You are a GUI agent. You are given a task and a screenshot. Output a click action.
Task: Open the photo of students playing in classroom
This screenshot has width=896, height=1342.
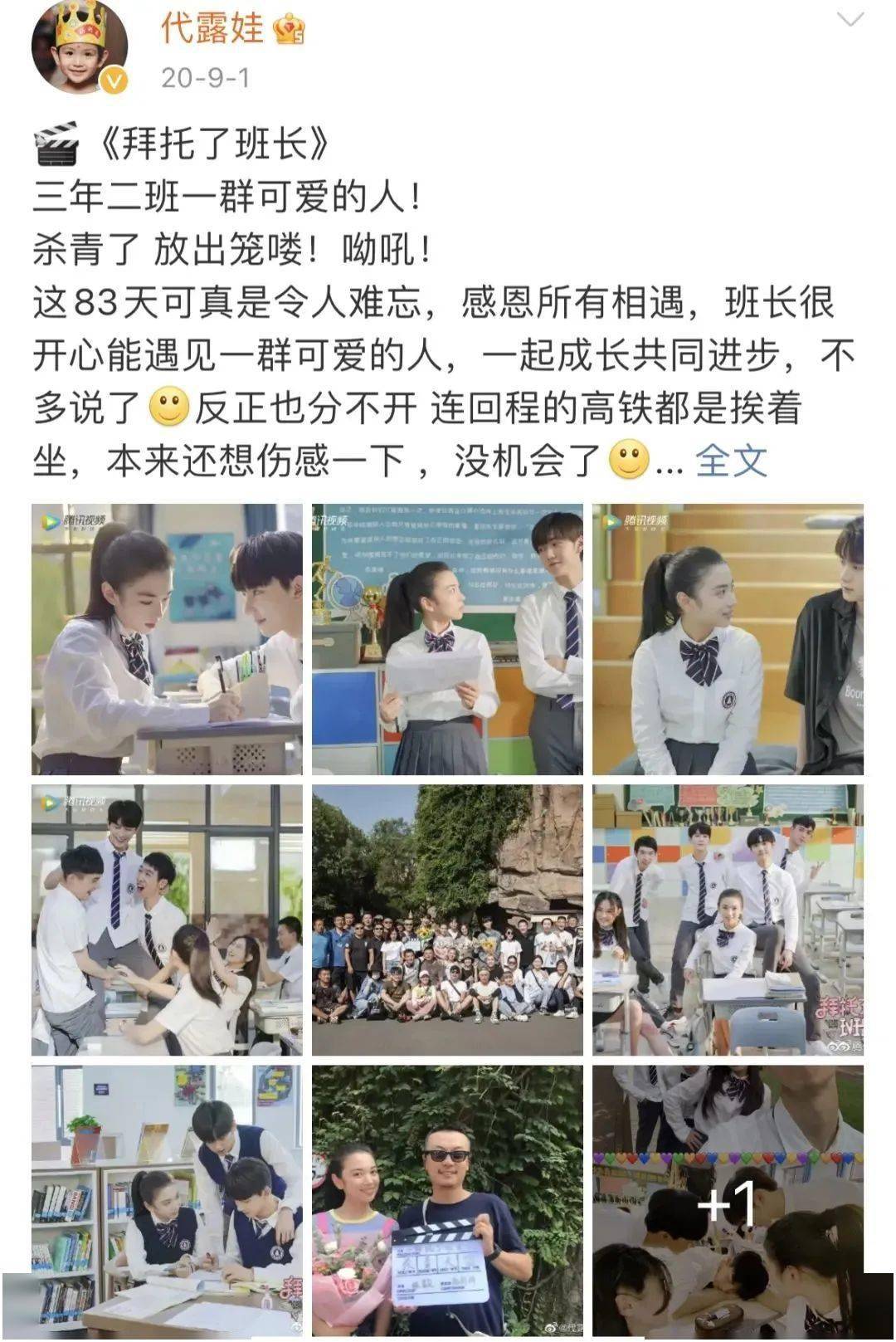coord(167,920)
